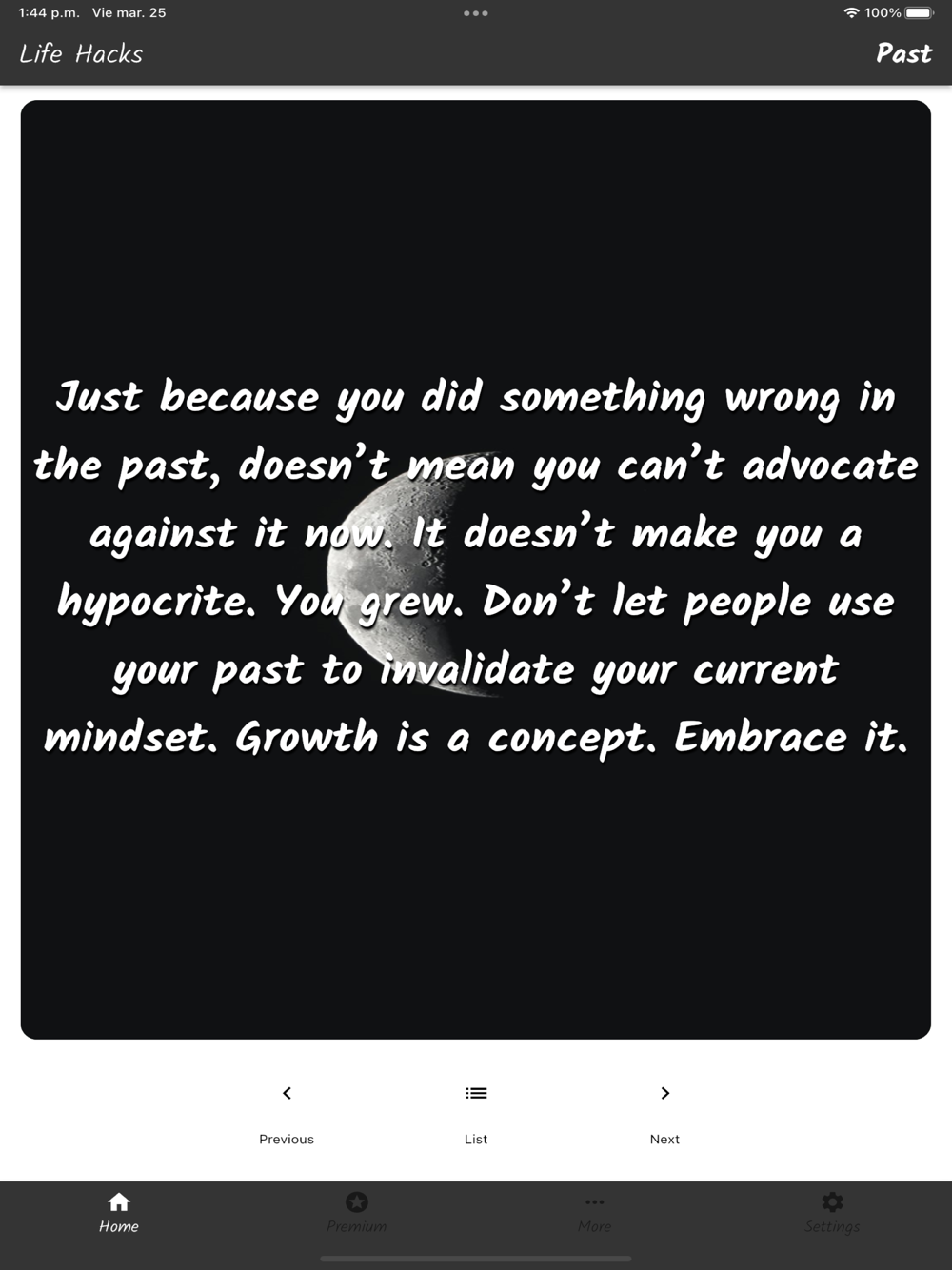Open the Premium tab

[357, 1213]
